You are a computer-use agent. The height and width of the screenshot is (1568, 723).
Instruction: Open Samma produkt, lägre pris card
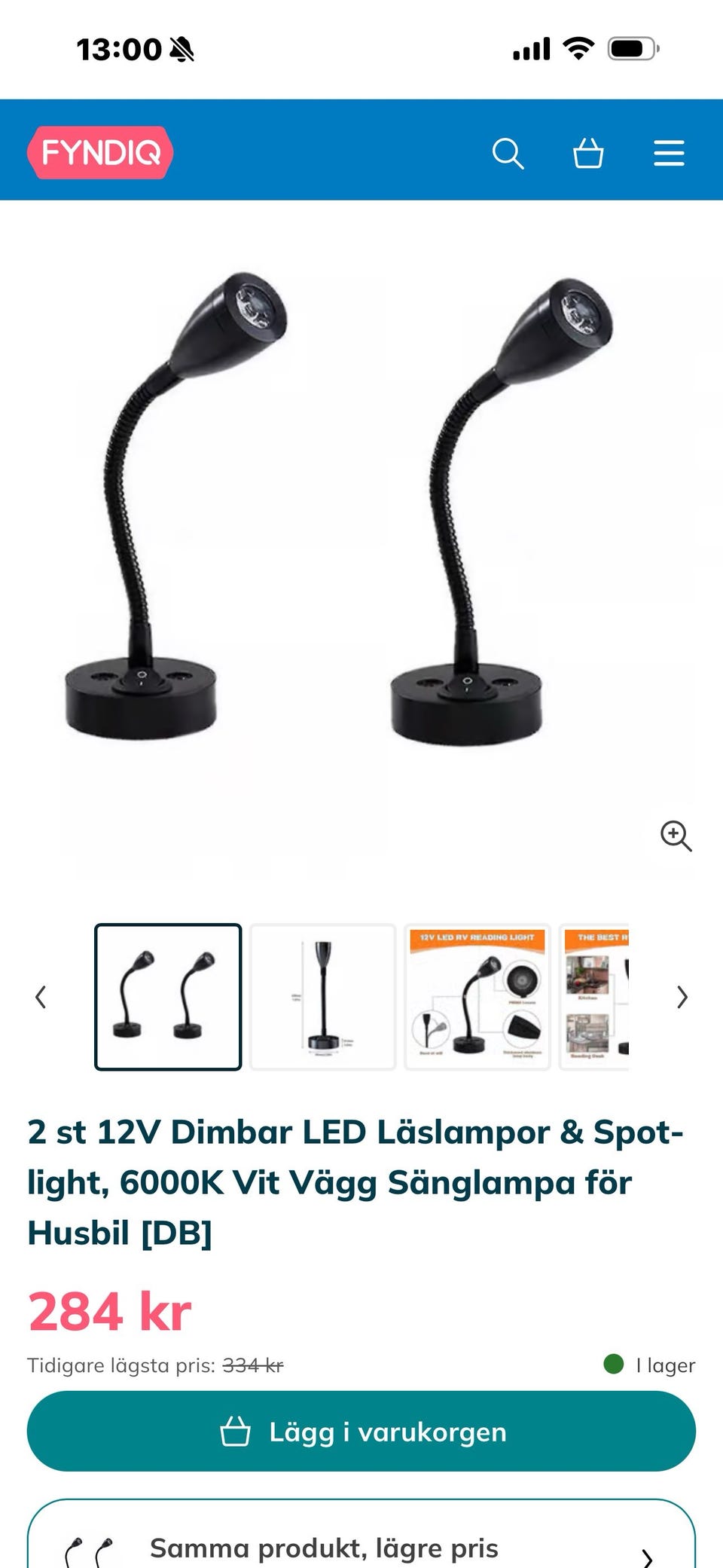(x=361, y=1534)
